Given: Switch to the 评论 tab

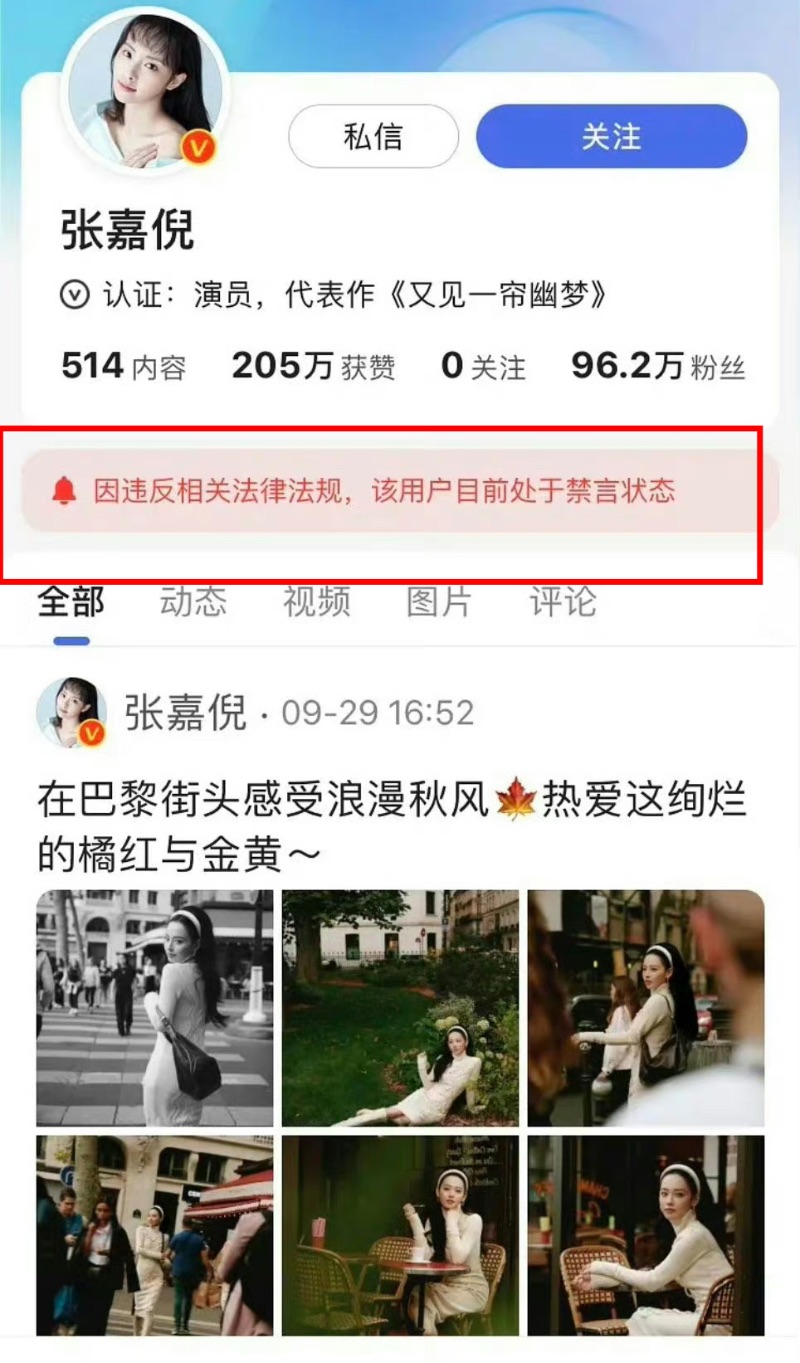Looking at the screenshot, I should 562,602.
